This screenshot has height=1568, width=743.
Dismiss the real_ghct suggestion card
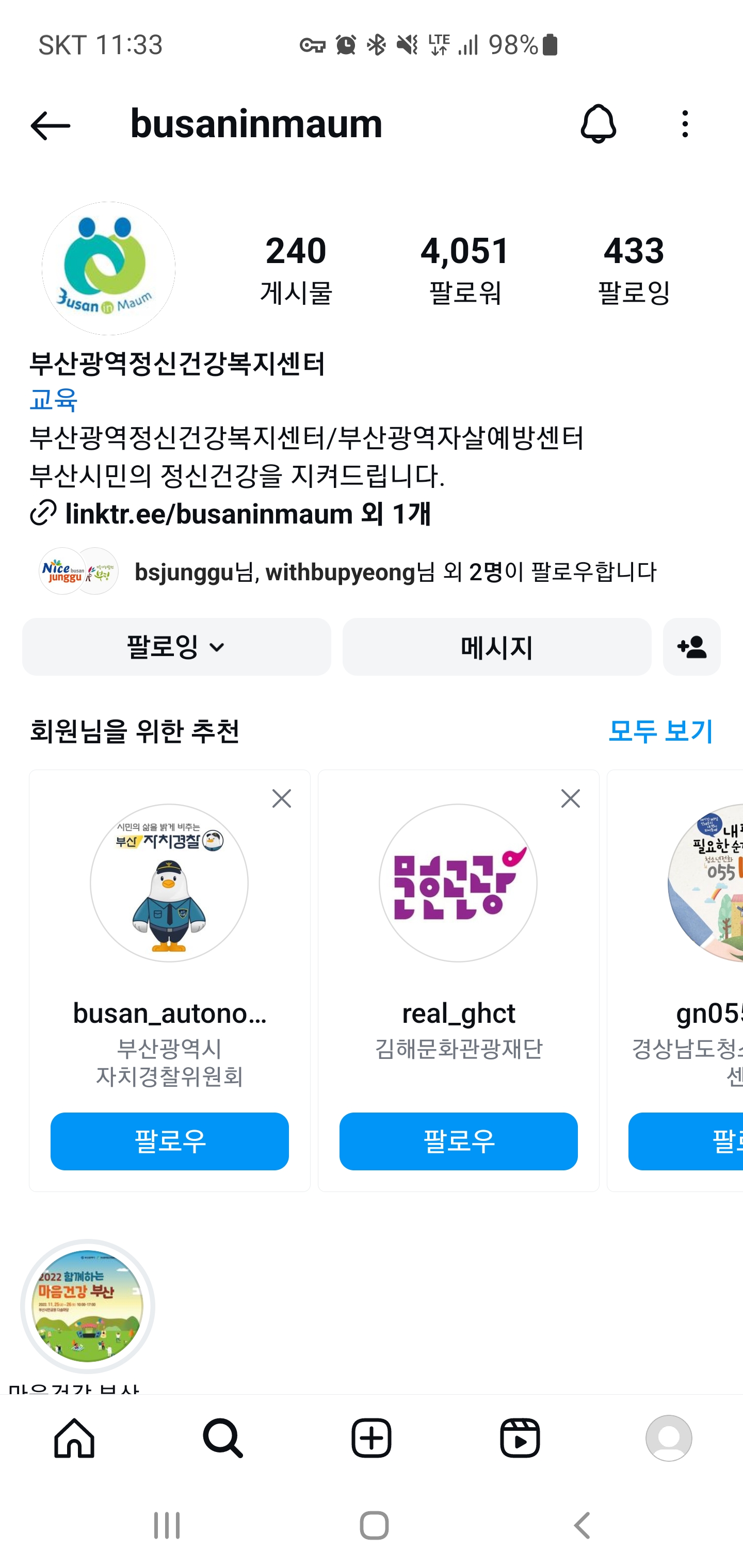pyautogui.click(x=570, y=798)
